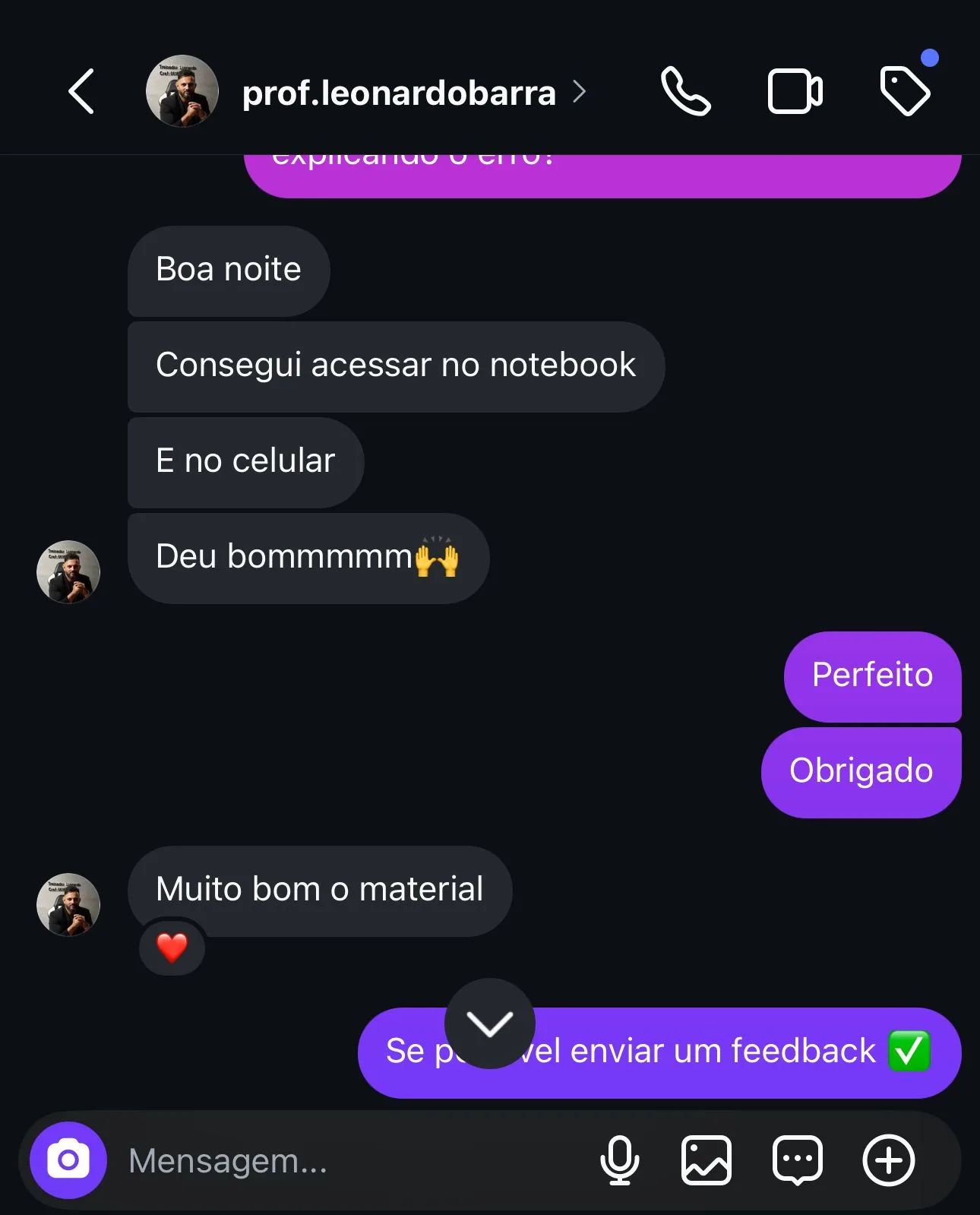Image resolution: width=980 pixels, height=1215 pixels.
Task: Tap the 'Boa noite' message bubble
Action: click(x=228, y=271)
